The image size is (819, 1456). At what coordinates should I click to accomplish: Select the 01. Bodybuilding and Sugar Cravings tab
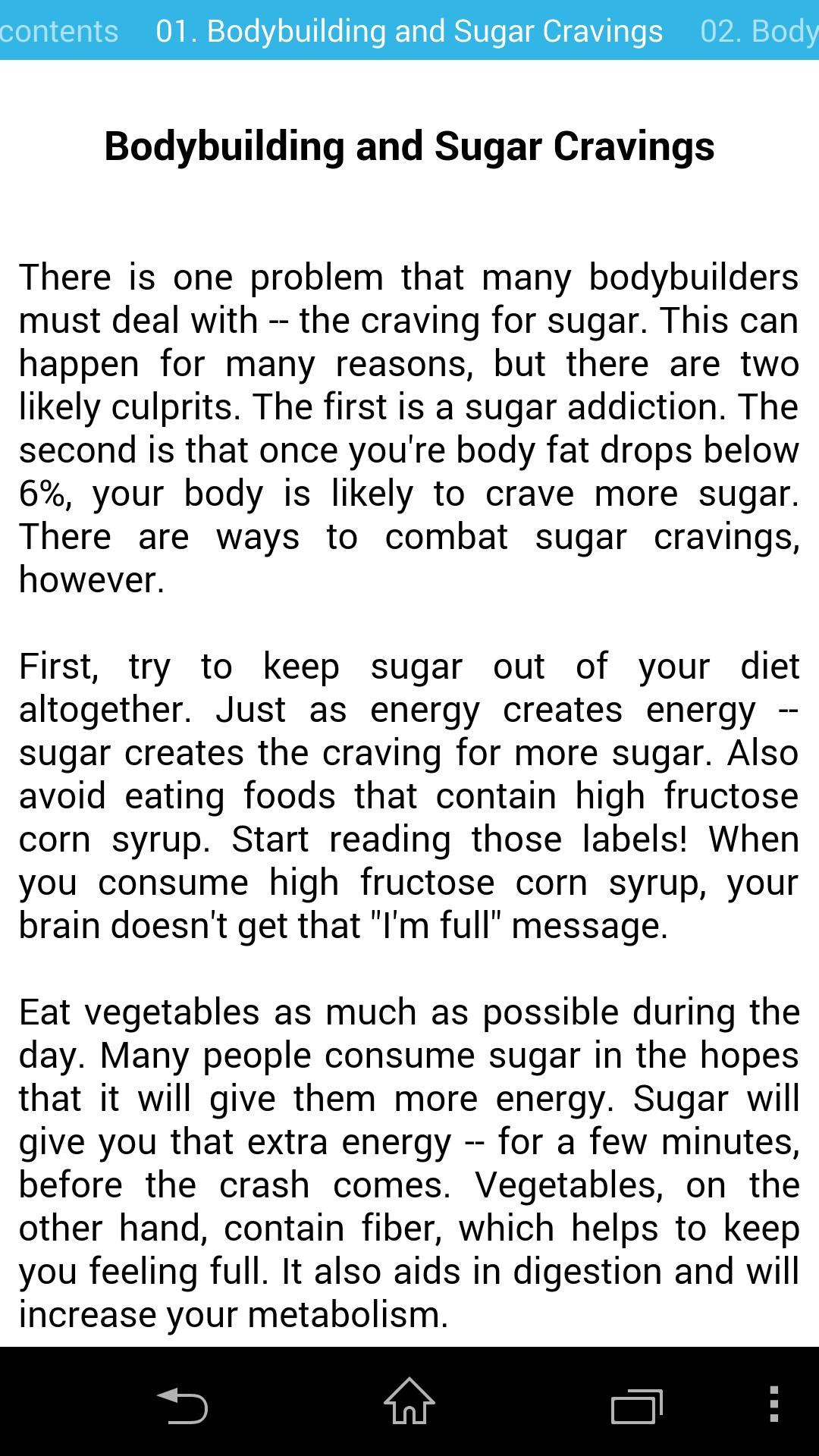point(409,31)
